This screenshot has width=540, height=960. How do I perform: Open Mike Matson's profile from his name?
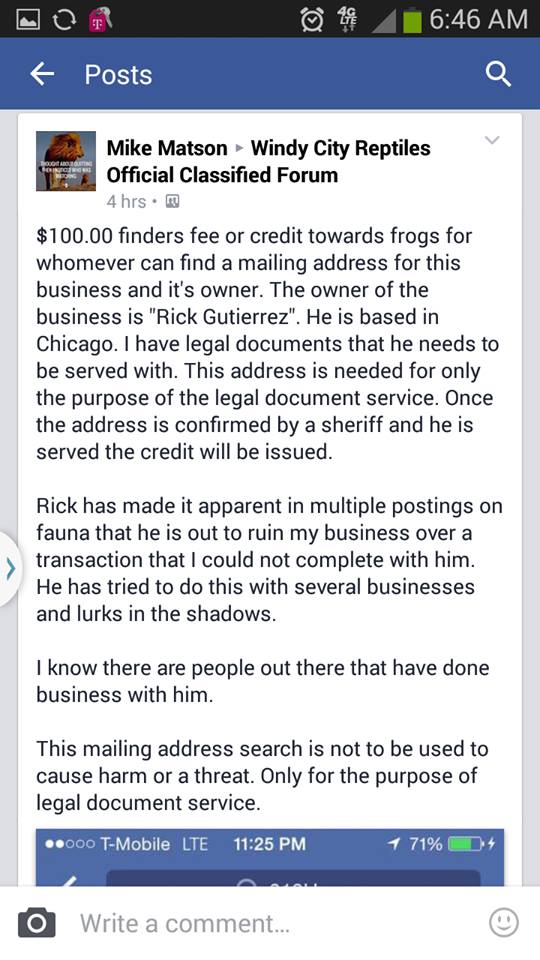click(x=167, y=148)
